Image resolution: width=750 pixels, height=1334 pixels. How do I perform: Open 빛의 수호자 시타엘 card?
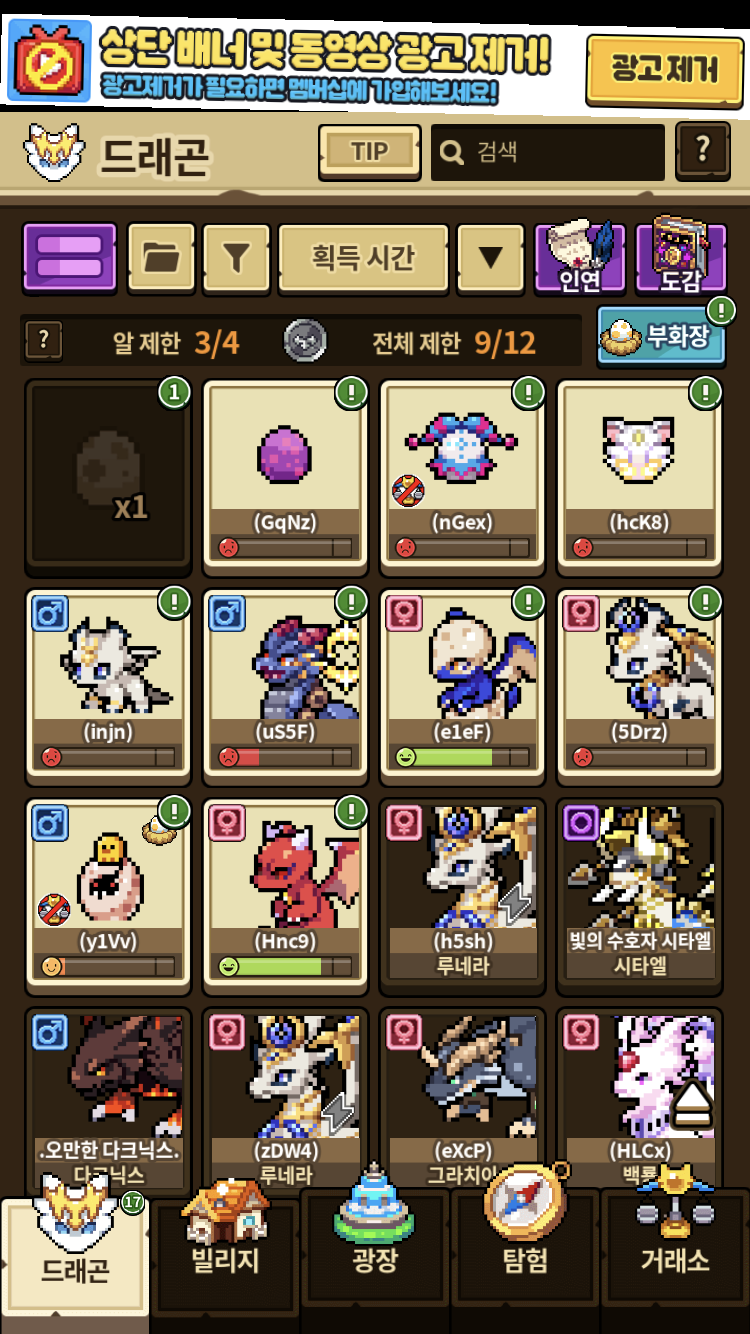click(x=640, y=891)
